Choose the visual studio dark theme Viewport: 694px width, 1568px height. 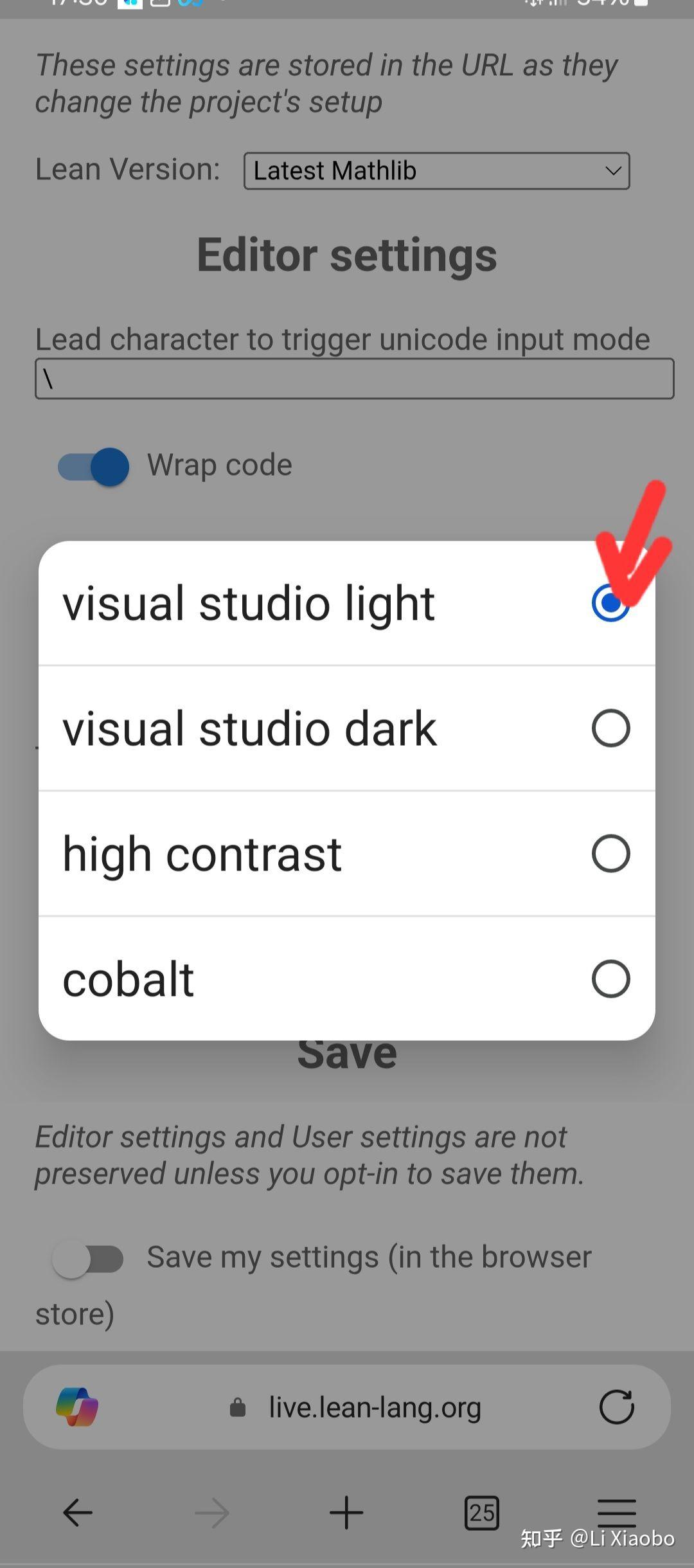(x=347, y=728)
